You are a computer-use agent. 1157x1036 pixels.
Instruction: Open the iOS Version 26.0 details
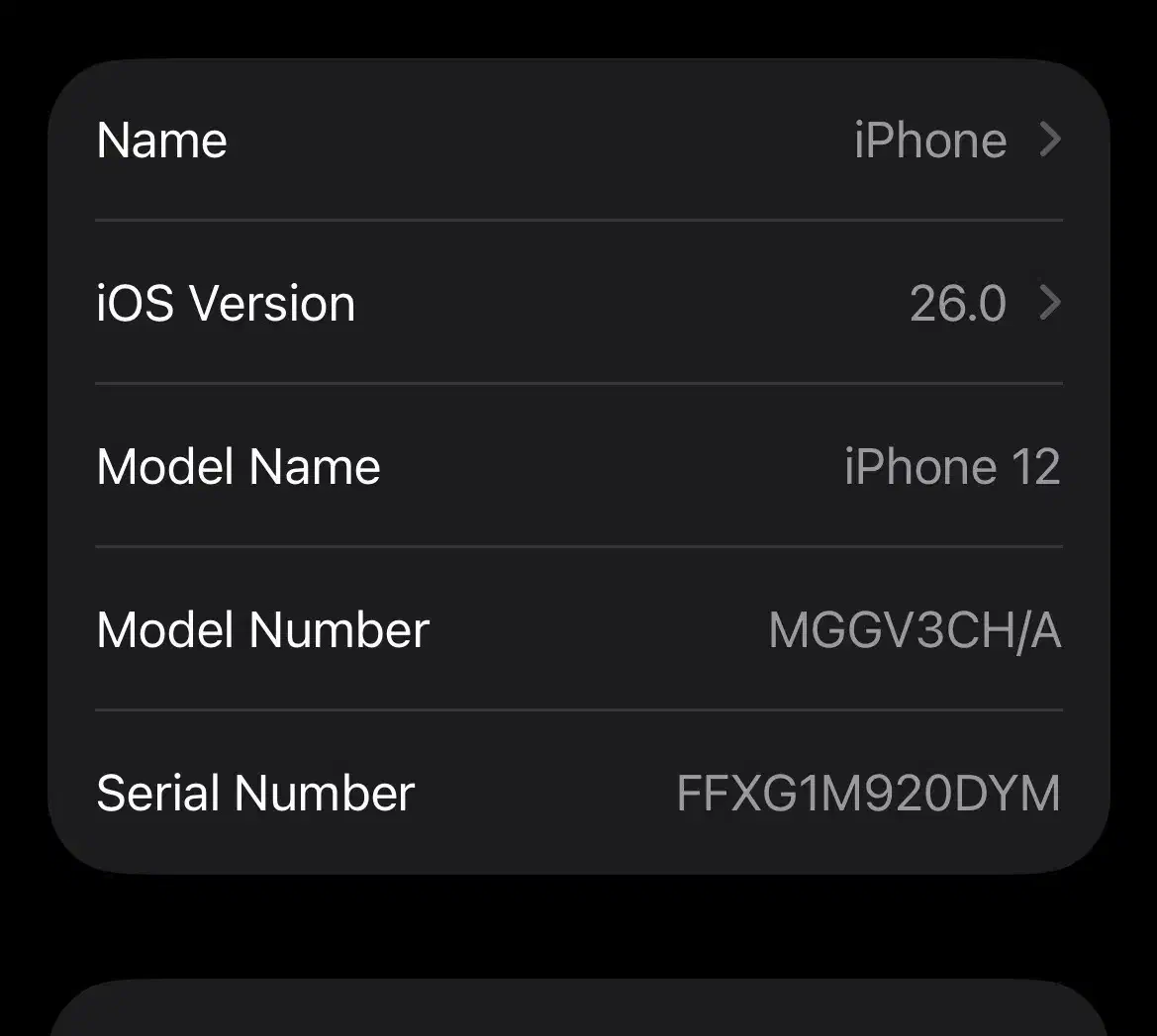click(578, 303)
